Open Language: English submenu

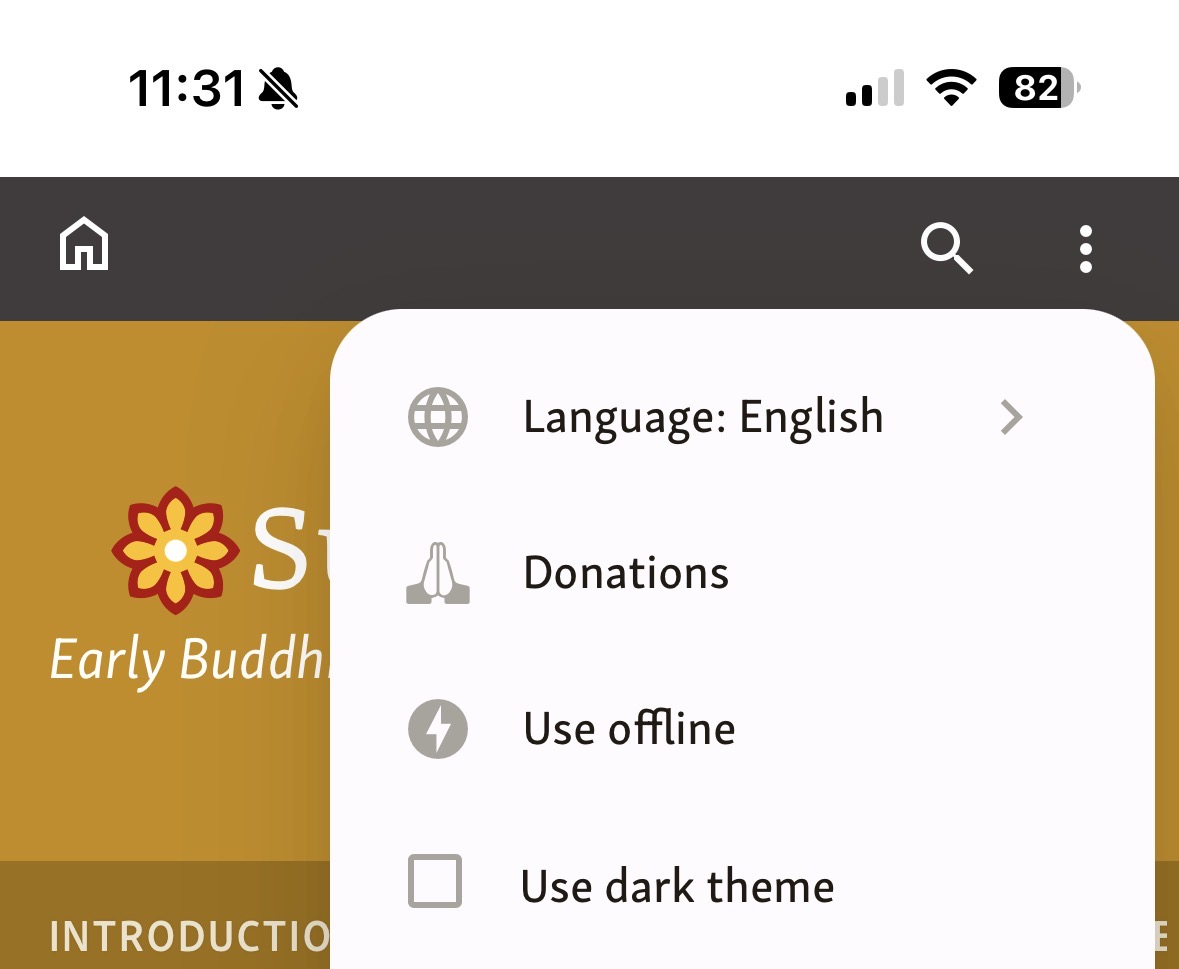tap(716, 417)
